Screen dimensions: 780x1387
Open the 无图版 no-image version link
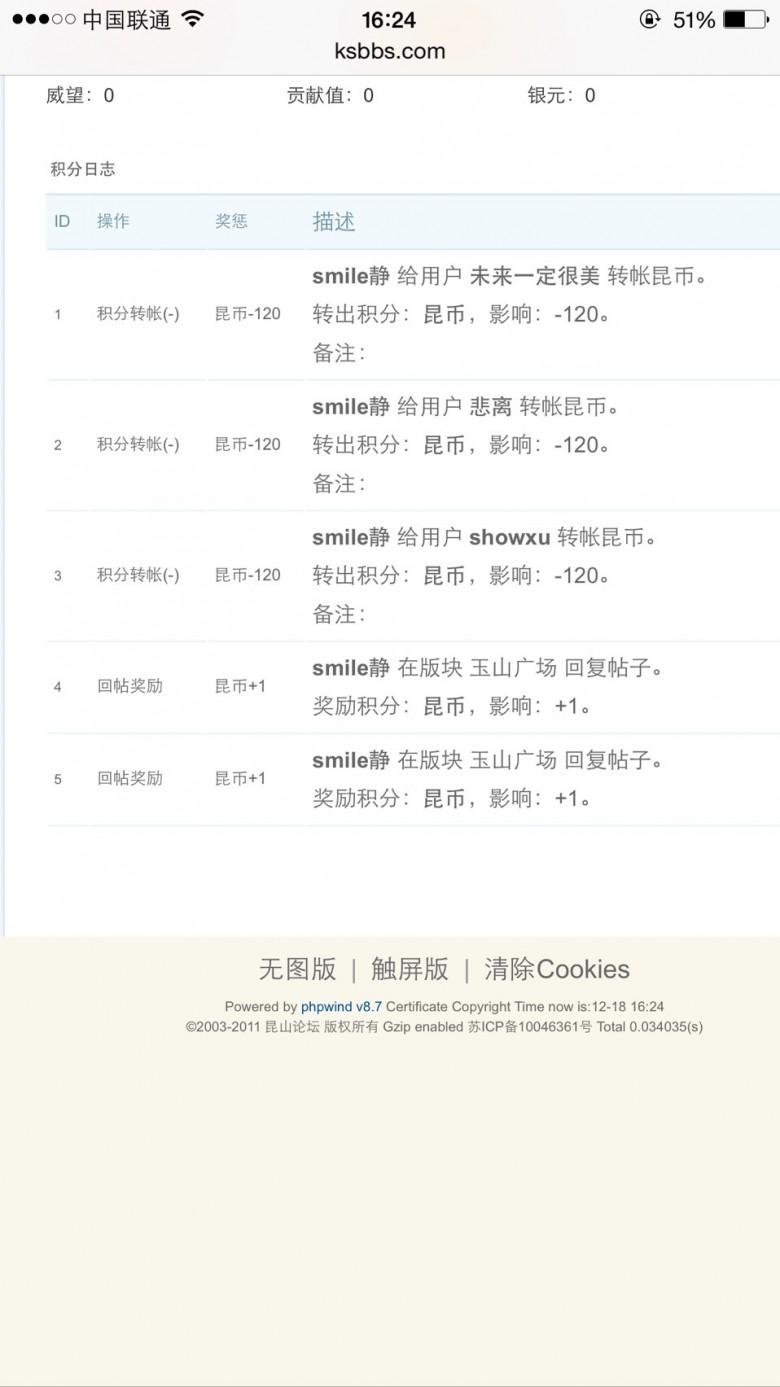click(x=297, y=969)
